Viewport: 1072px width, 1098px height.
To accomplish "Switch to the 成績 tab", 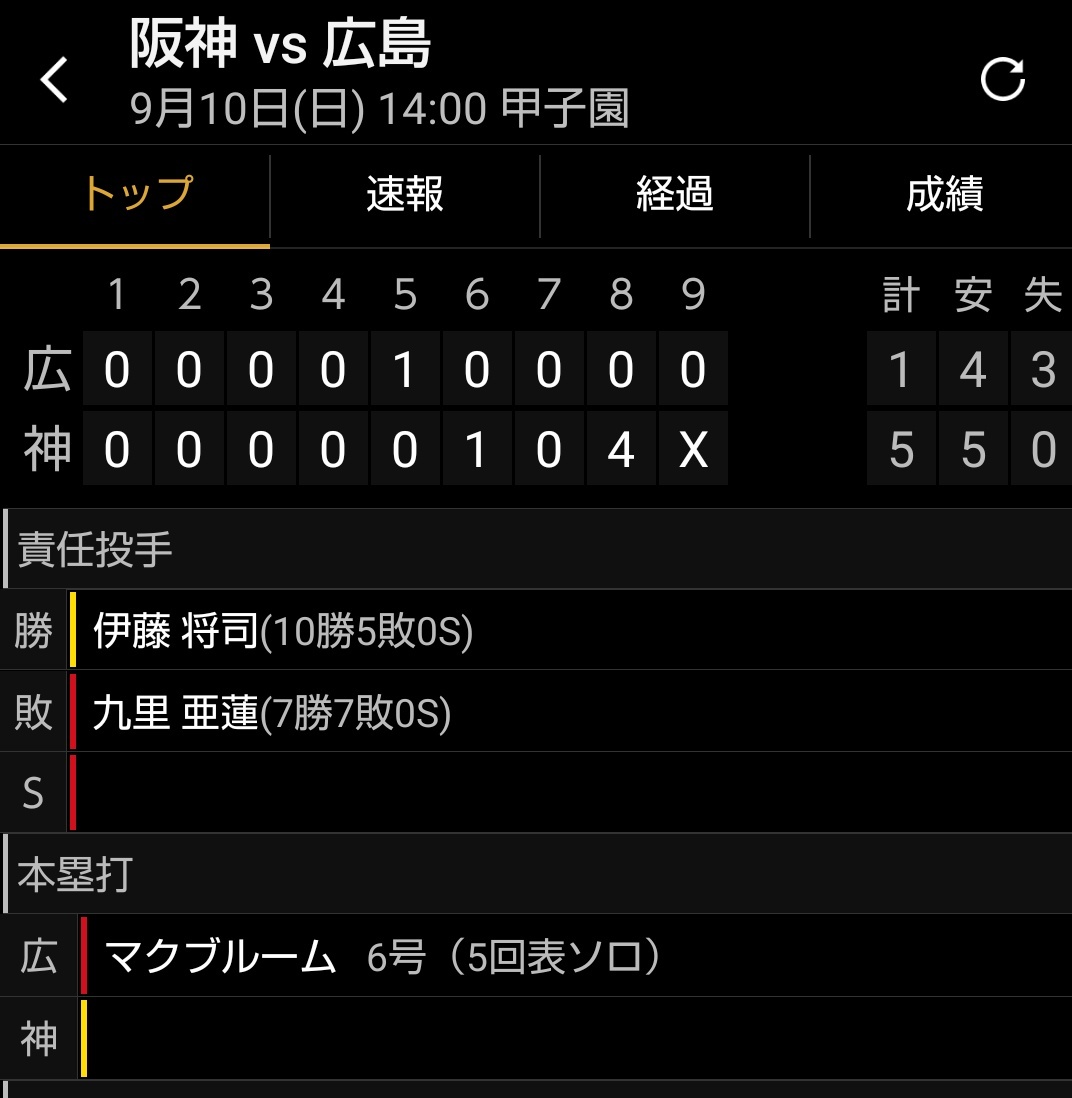I will pyautogui.click(x=943, y=194).
